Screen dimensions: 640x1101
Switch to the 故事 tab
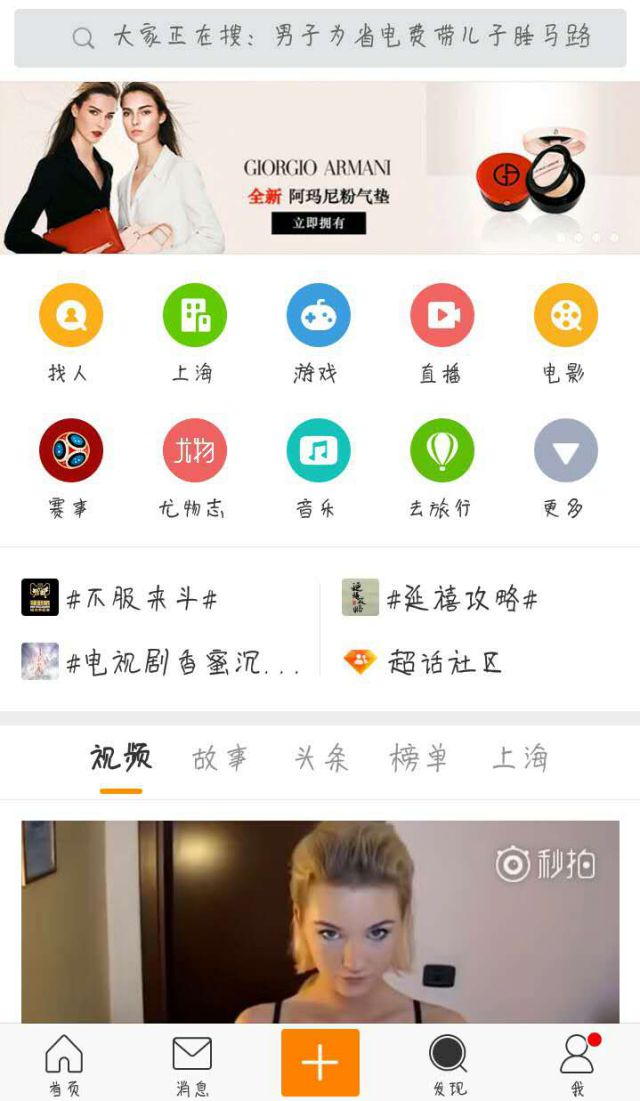point(220,758)
